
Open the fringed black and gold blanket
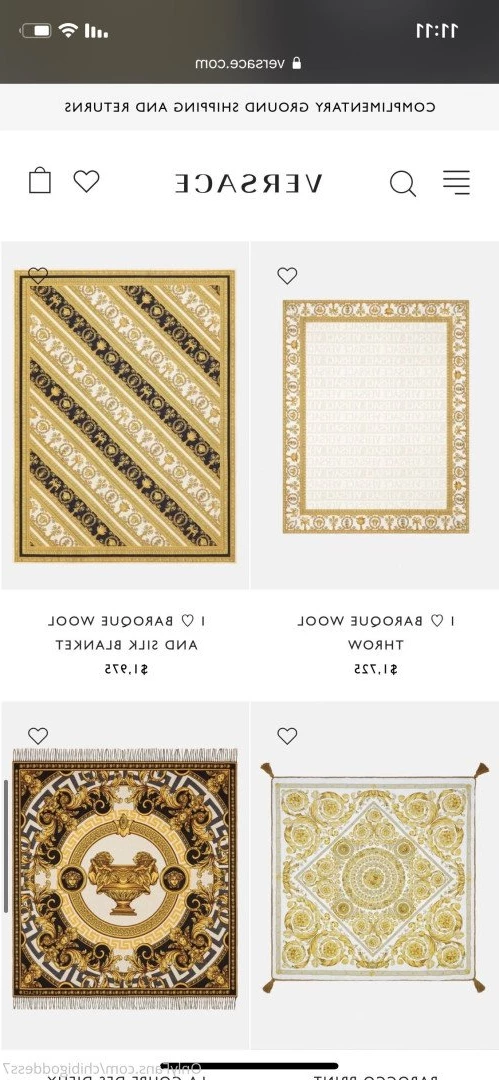pos(125,878)
